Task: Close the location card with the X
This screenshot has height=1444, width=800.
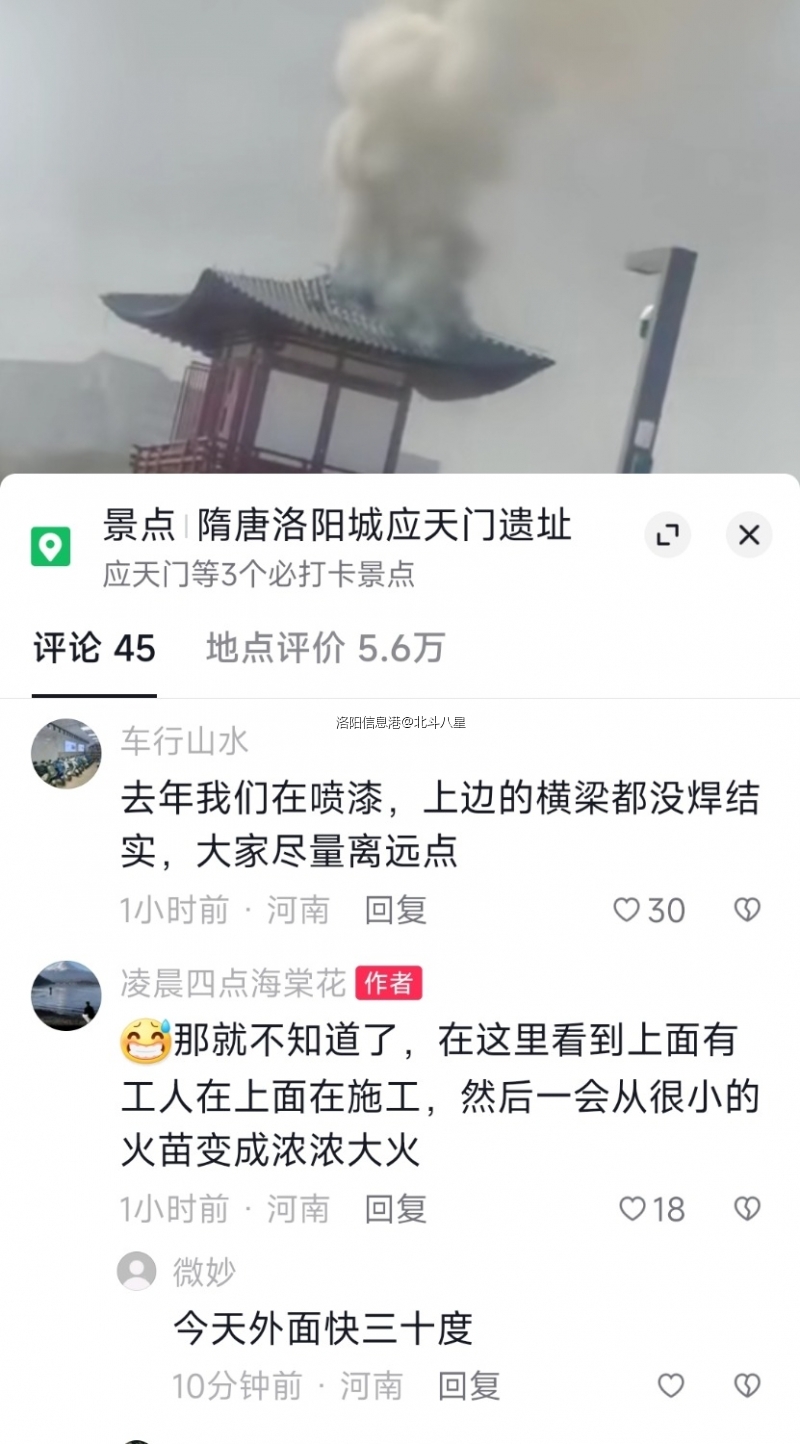Action: 749,536
